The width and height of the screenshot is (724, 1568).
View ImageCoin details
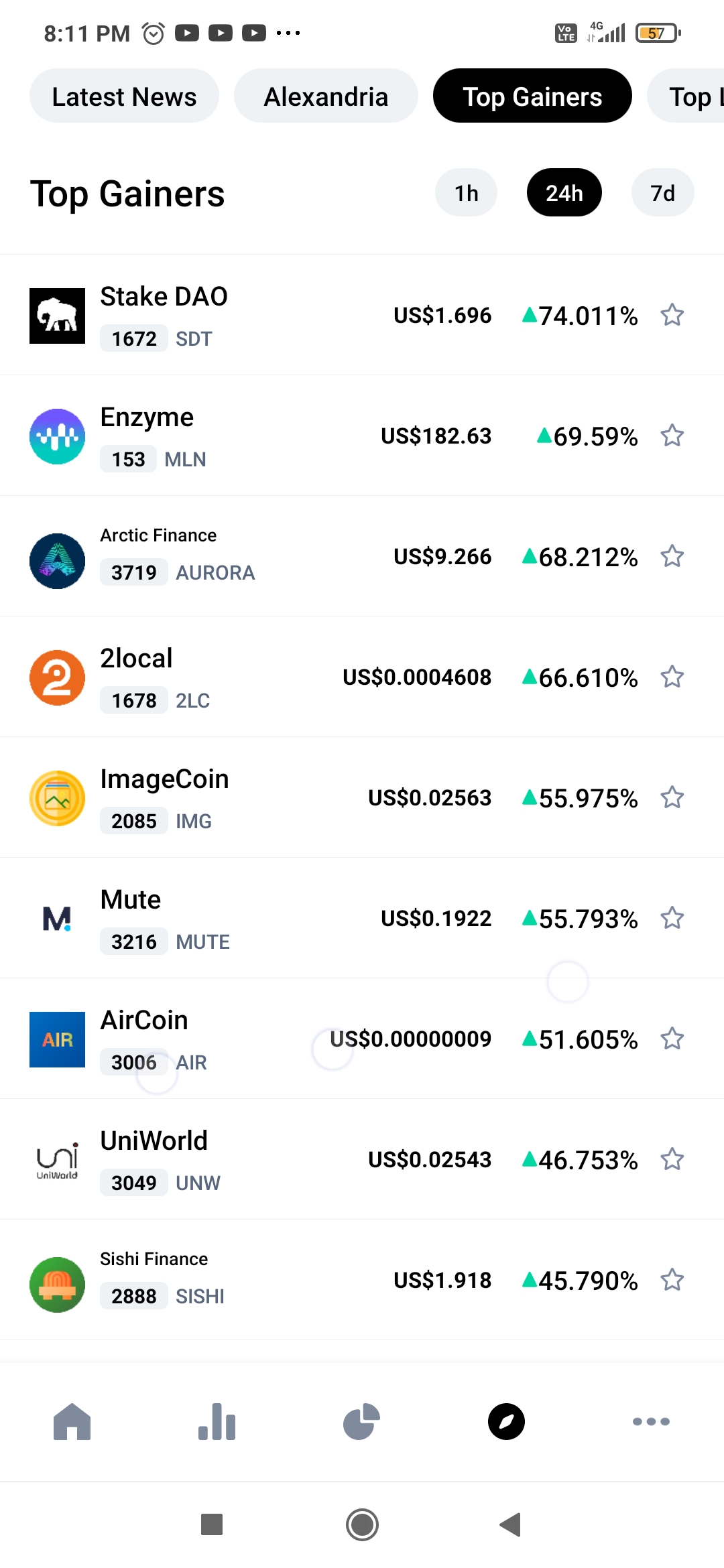click(x=362, y=797)
